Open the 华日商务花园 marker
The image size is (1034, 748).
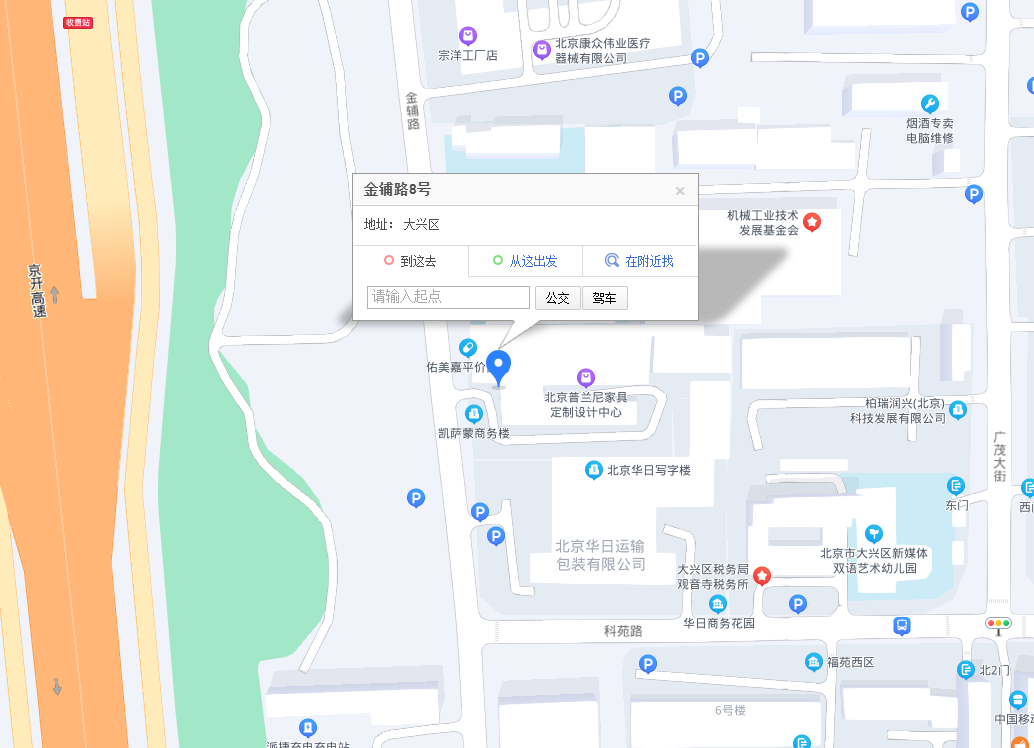pyautogui.click(x=717, y=604)
